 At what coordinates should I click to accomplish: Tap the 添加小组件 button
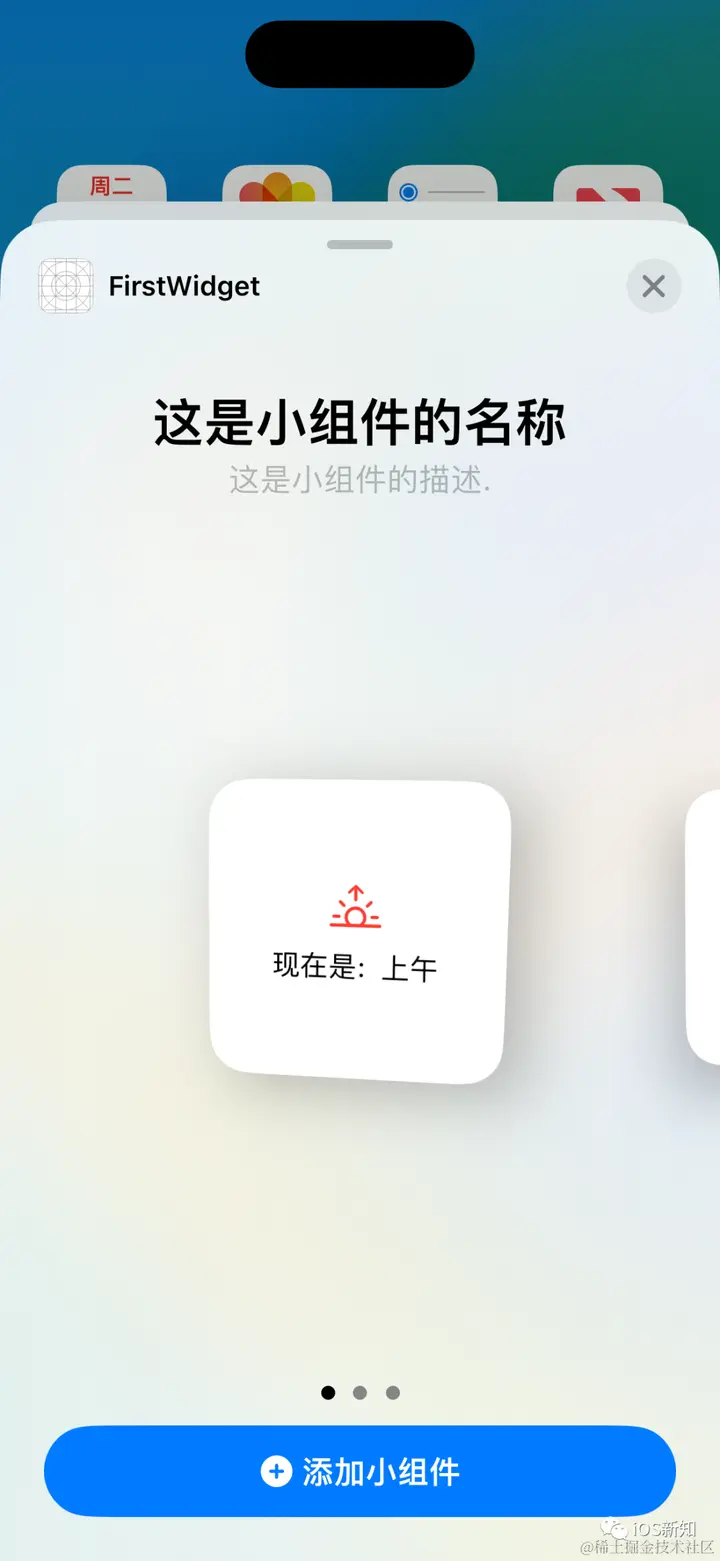[x=360, y=1471]
